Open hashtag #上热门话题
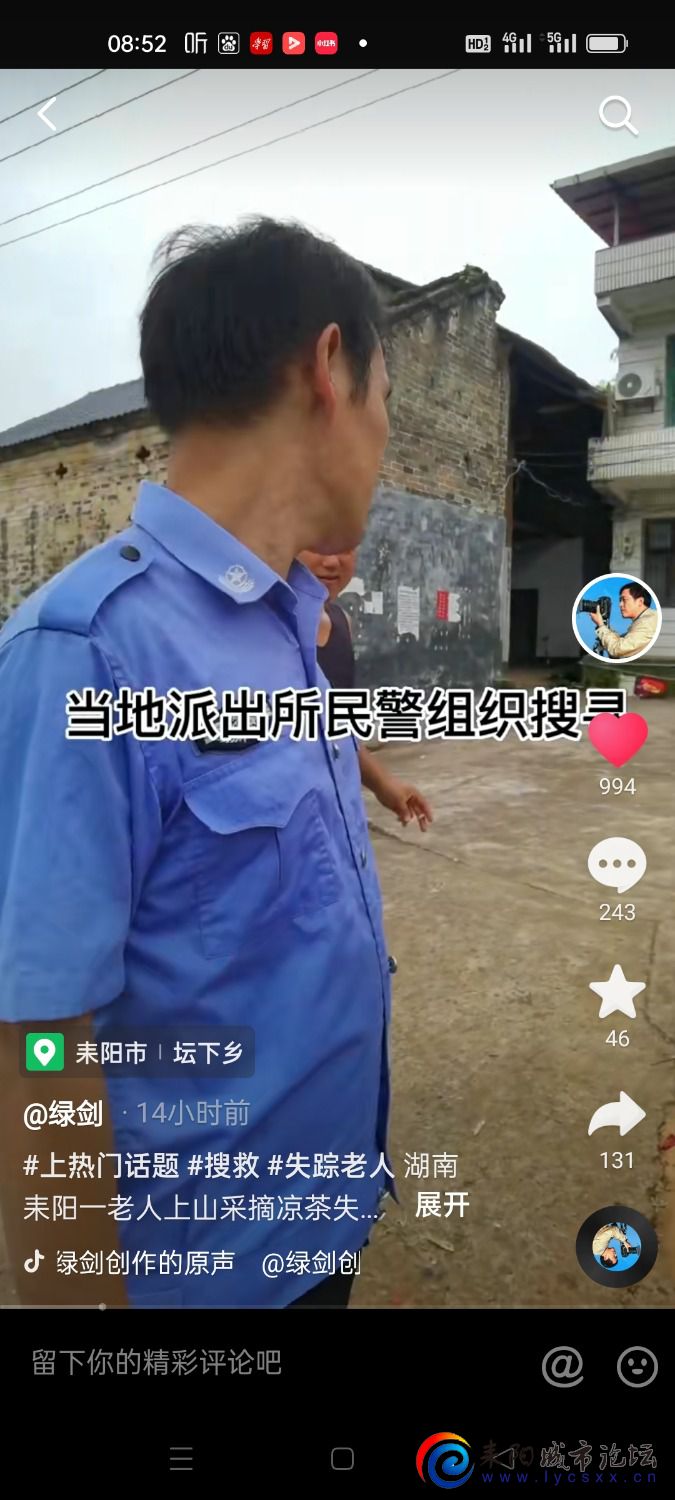 point(101,1165)
